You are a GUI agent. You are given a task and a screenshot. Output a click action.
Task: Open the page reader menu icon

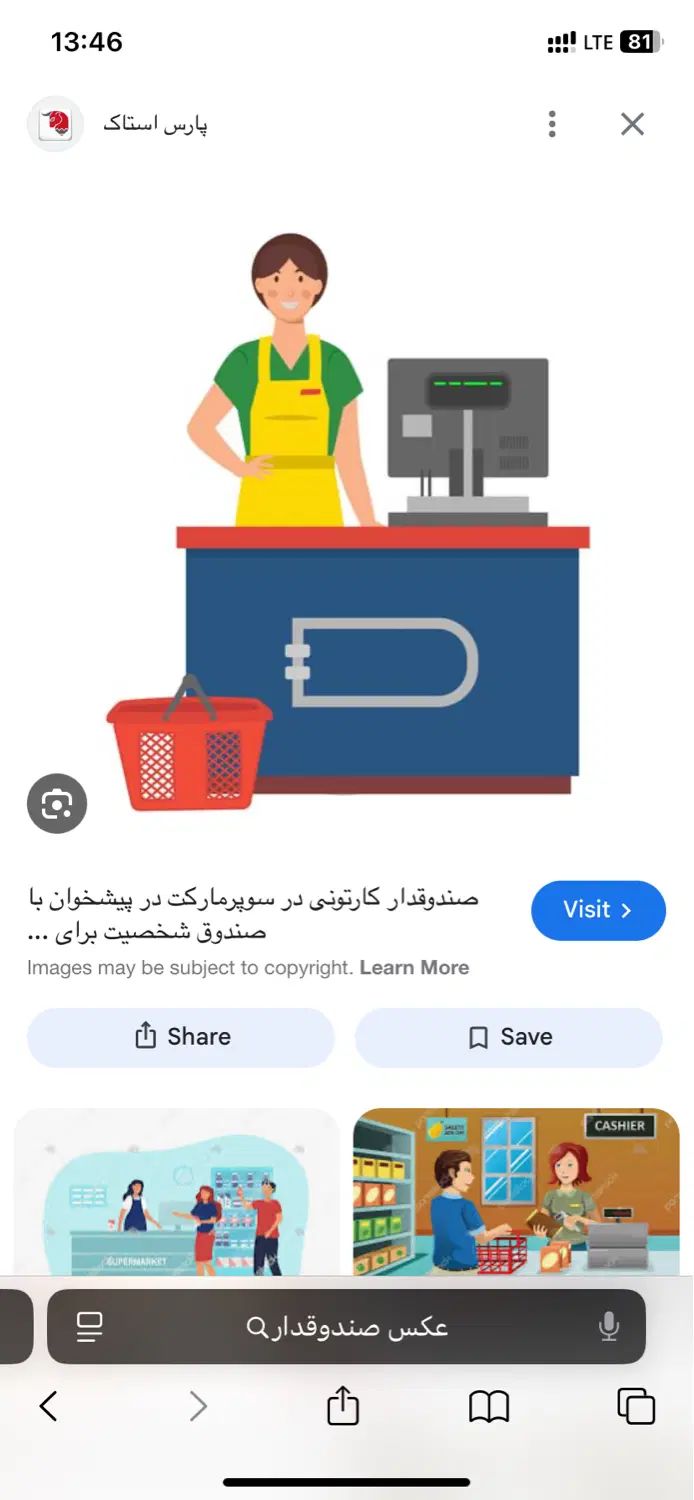tap(90, 1327)
